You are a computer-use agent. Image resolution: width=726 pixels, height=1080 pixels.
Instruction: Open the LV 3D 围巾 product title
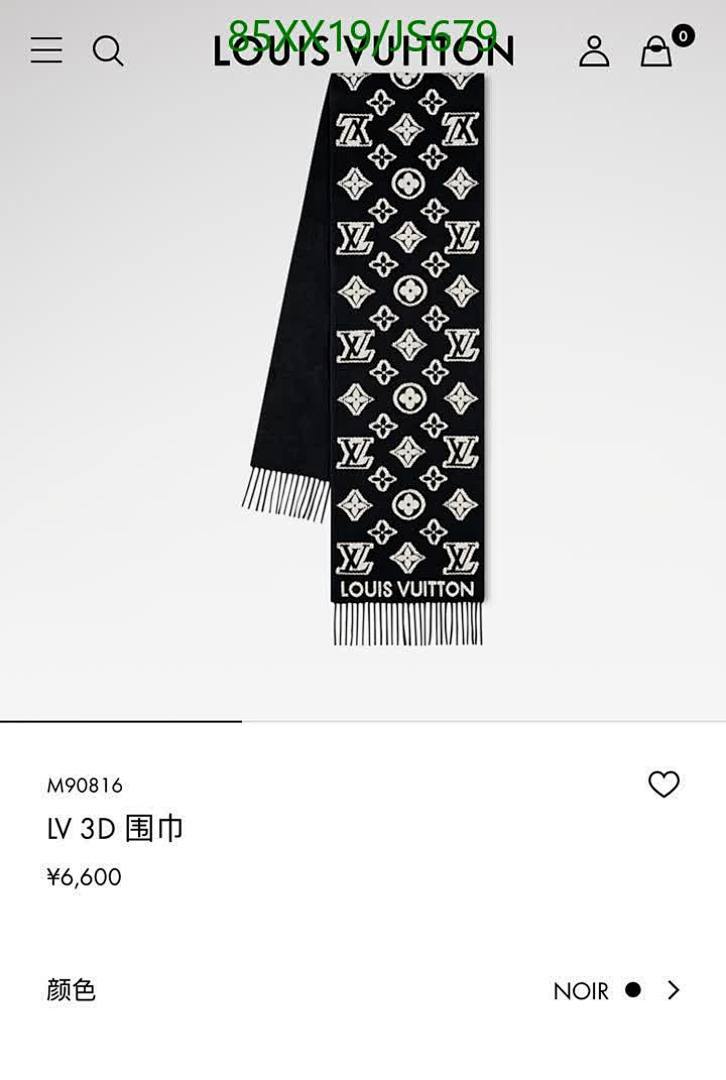113,828
